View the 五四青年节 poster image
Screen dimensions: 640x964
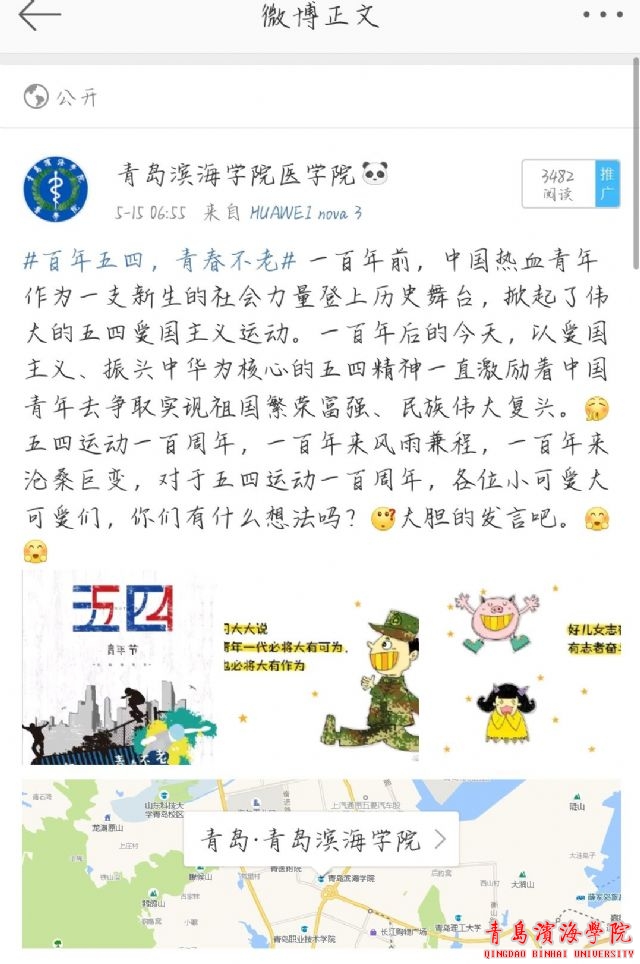tap(119, 667)
